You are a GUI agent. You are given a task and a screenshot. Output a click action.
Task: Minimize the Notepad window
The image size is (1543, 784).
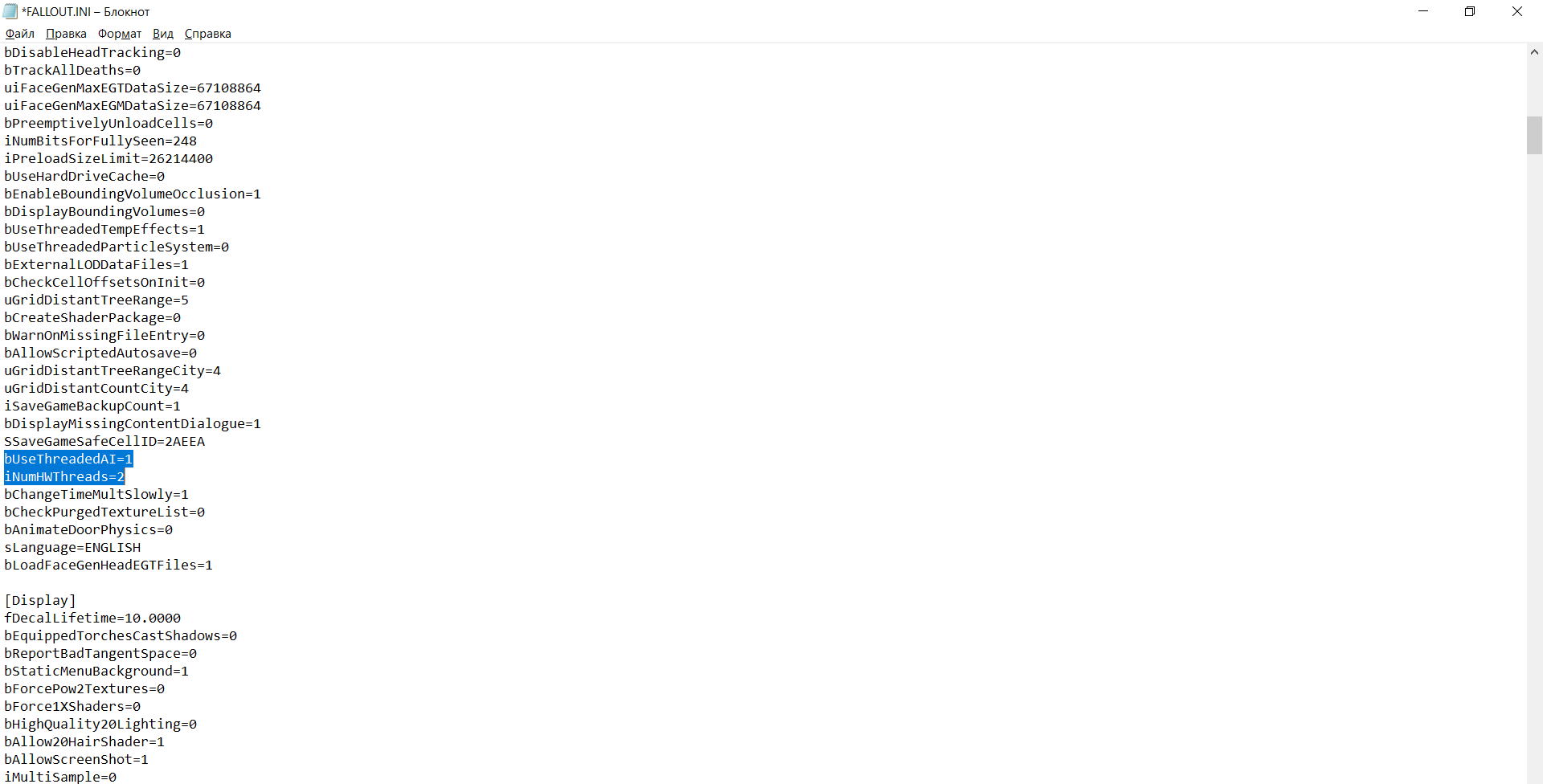(1423, 11)
